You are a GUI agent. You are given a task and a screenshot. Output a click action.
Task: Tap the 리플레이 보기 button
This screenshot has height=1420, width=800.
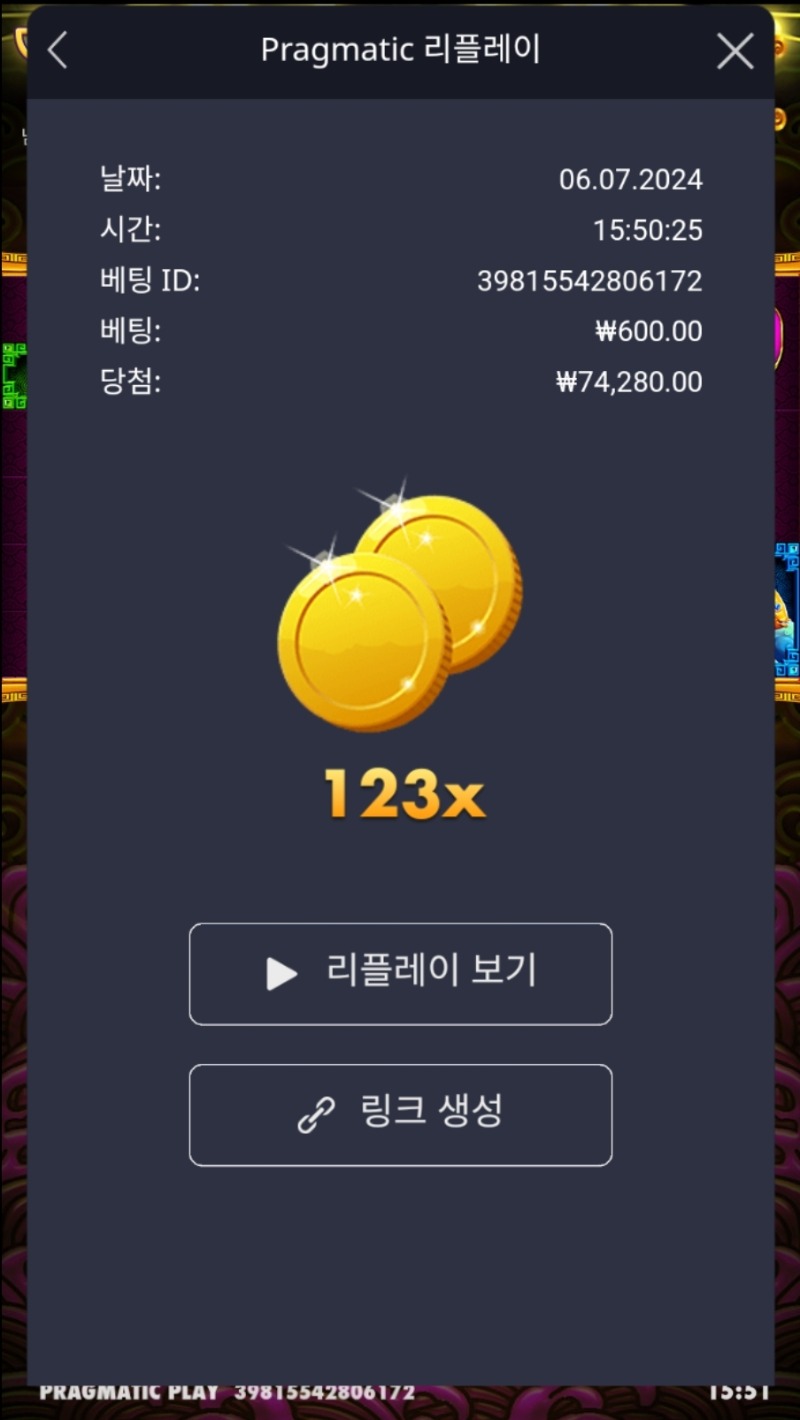(400, 973)
